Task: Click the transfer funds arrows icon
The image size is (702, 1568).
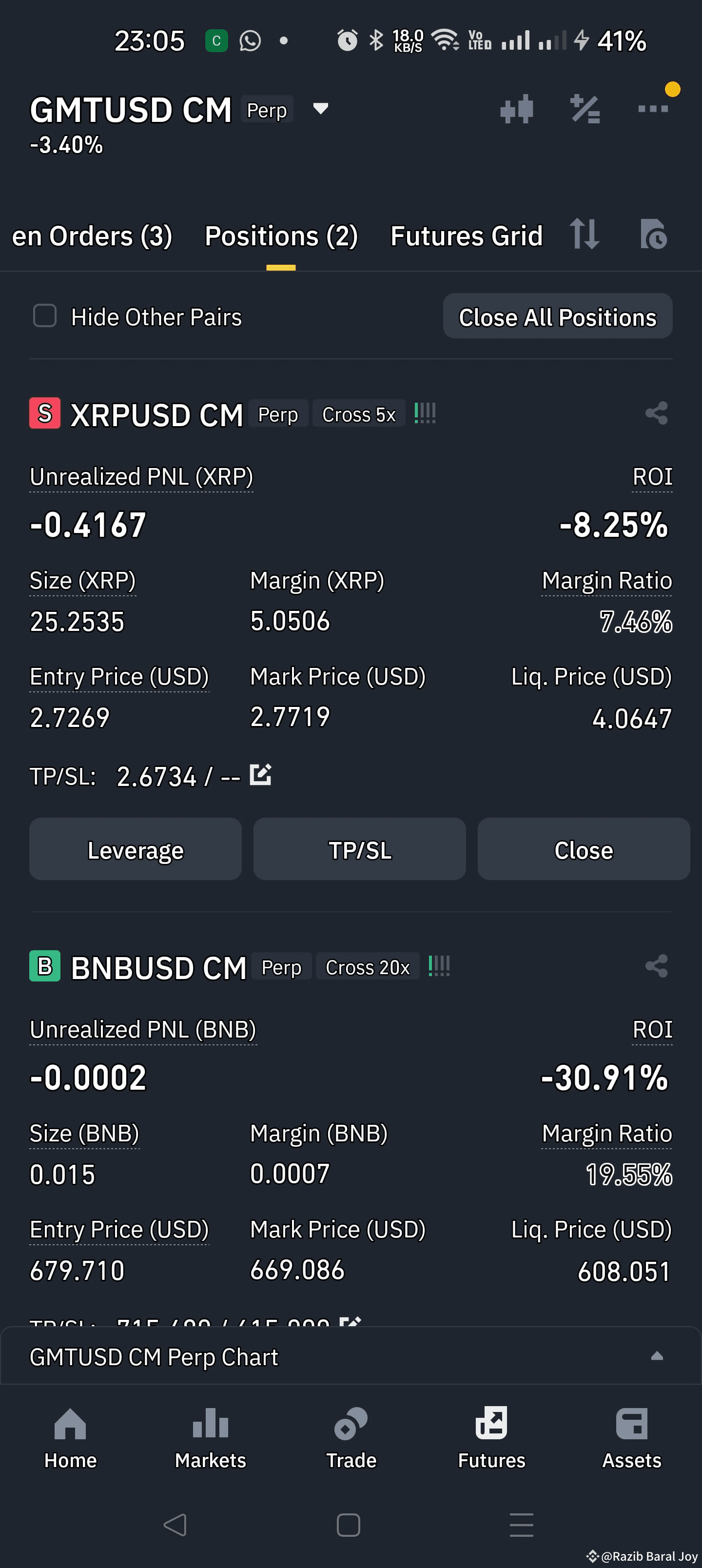Action: [585, 235]
